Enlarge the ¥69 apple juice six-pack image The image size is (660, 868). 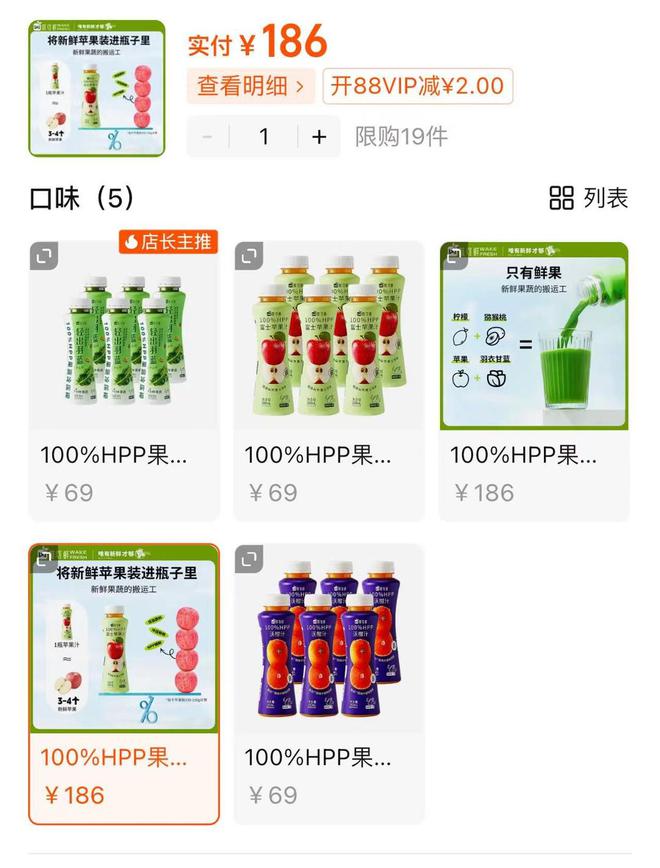(249, 257)
